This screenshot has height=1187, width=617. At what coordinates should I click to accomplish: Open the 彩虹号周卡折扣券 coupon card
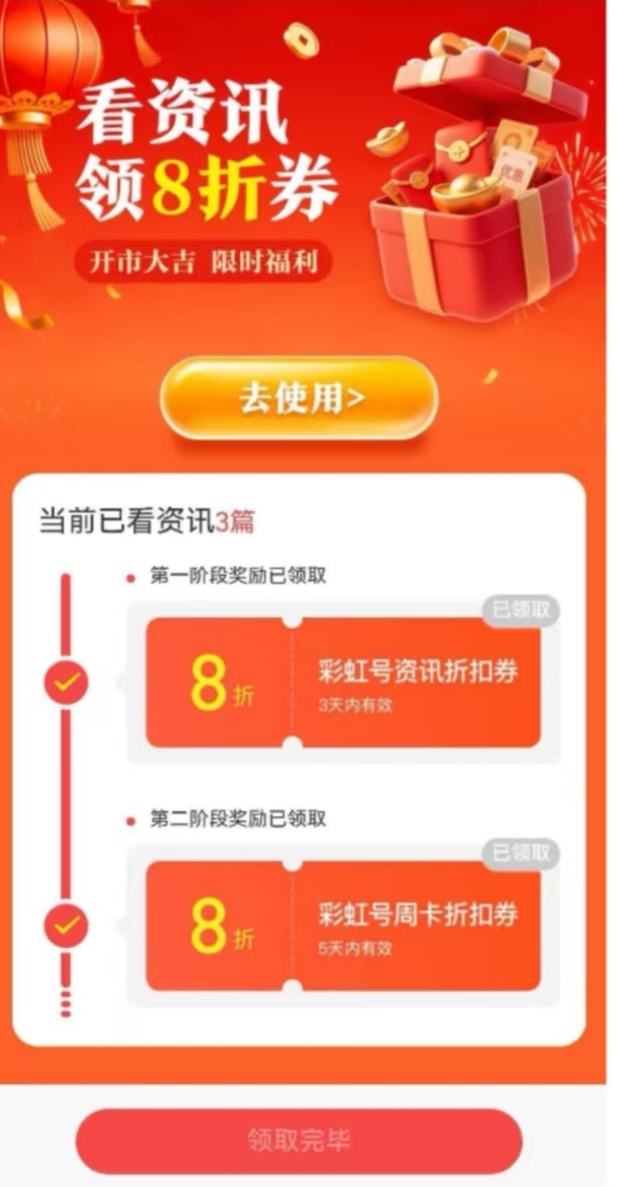343,925
